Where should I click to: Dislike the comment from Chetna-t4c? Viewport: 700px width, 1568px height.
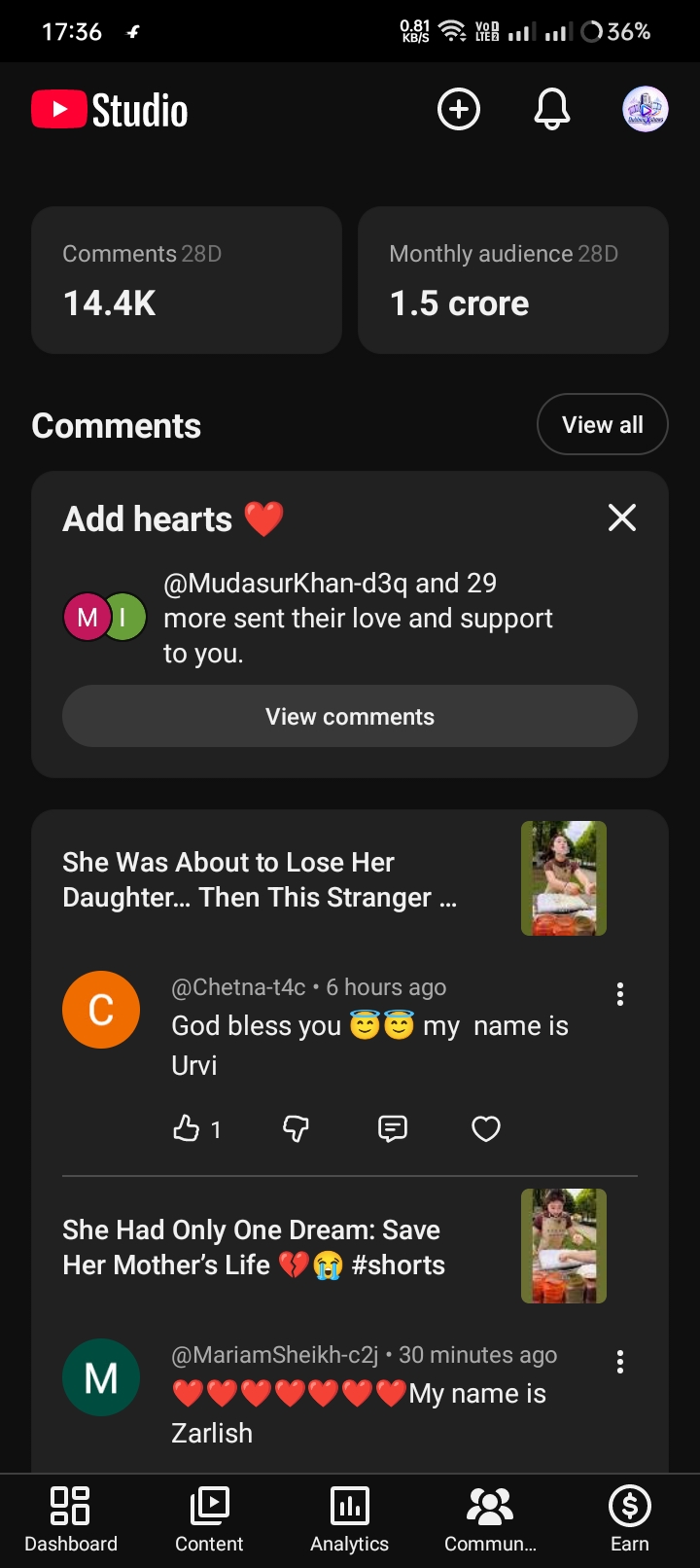point(296,1128)
